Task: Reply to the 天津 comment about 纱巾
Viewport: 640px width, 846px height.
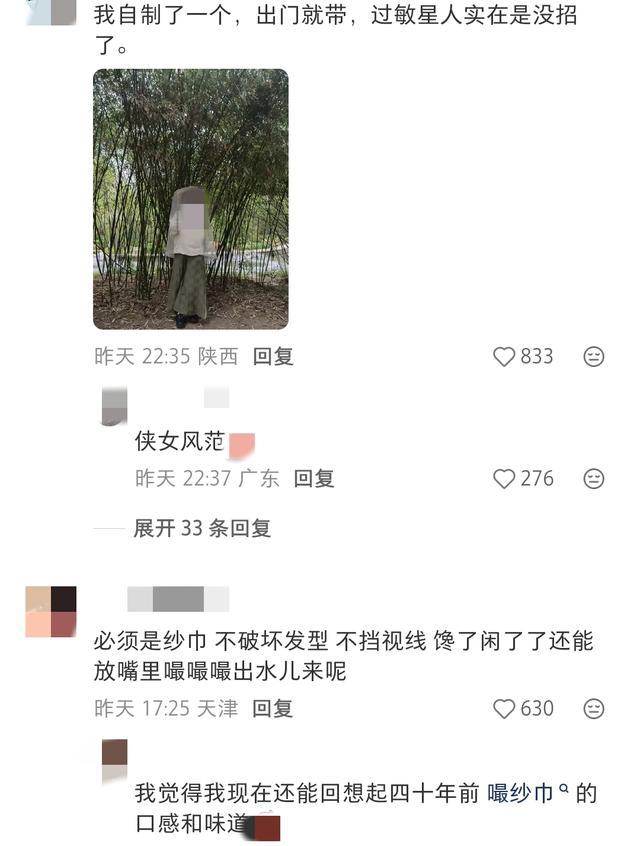Action: tap(272, 708)
